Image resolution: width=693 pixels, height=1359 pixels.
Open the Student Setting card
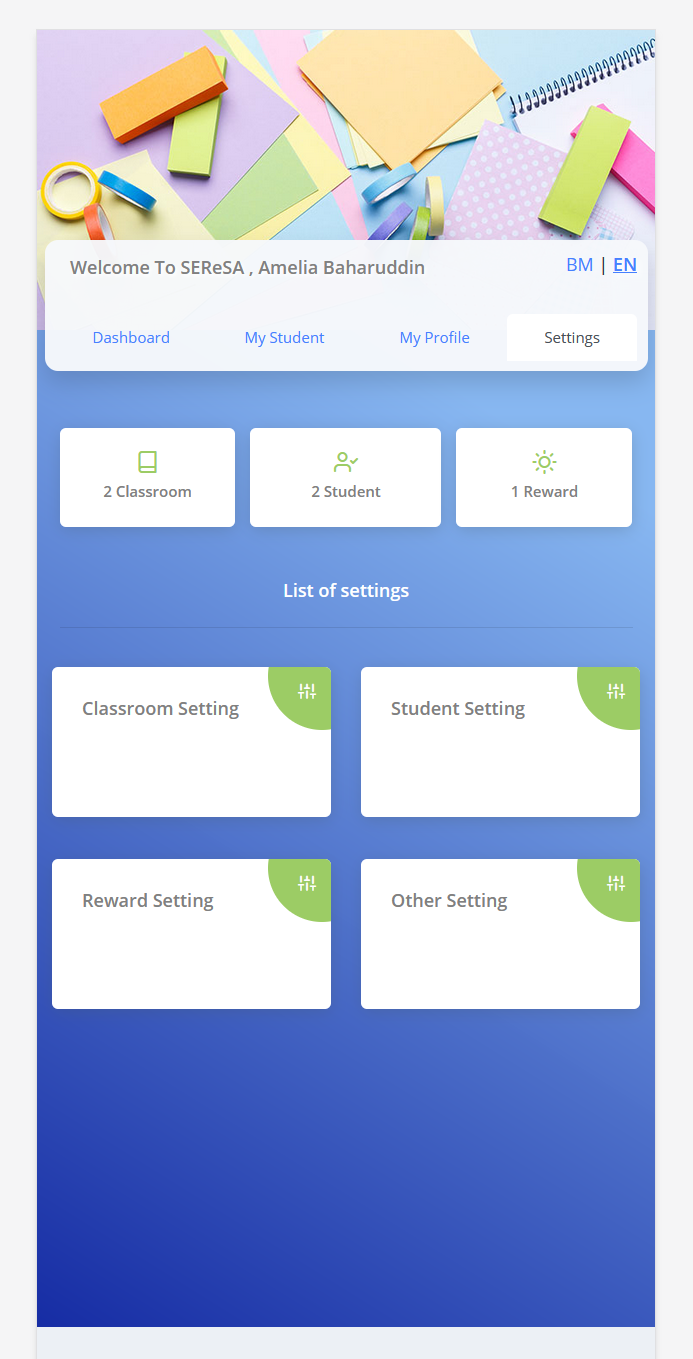(500, 741)
